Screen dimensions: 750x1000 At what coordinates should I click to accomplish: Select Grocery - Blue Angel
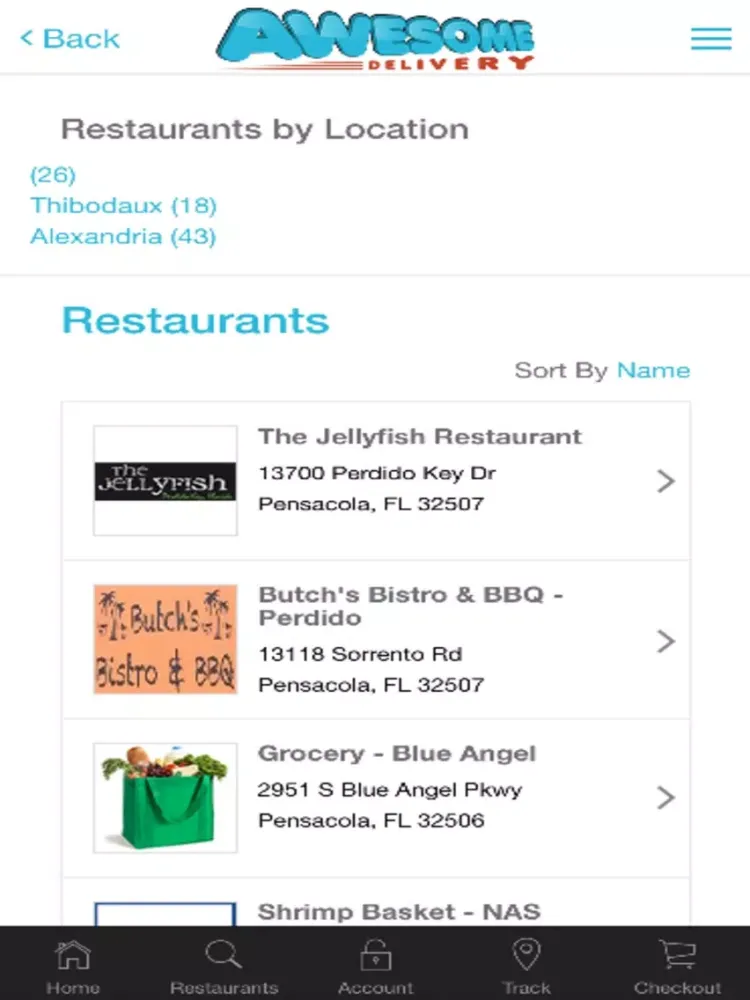[376, 797]
